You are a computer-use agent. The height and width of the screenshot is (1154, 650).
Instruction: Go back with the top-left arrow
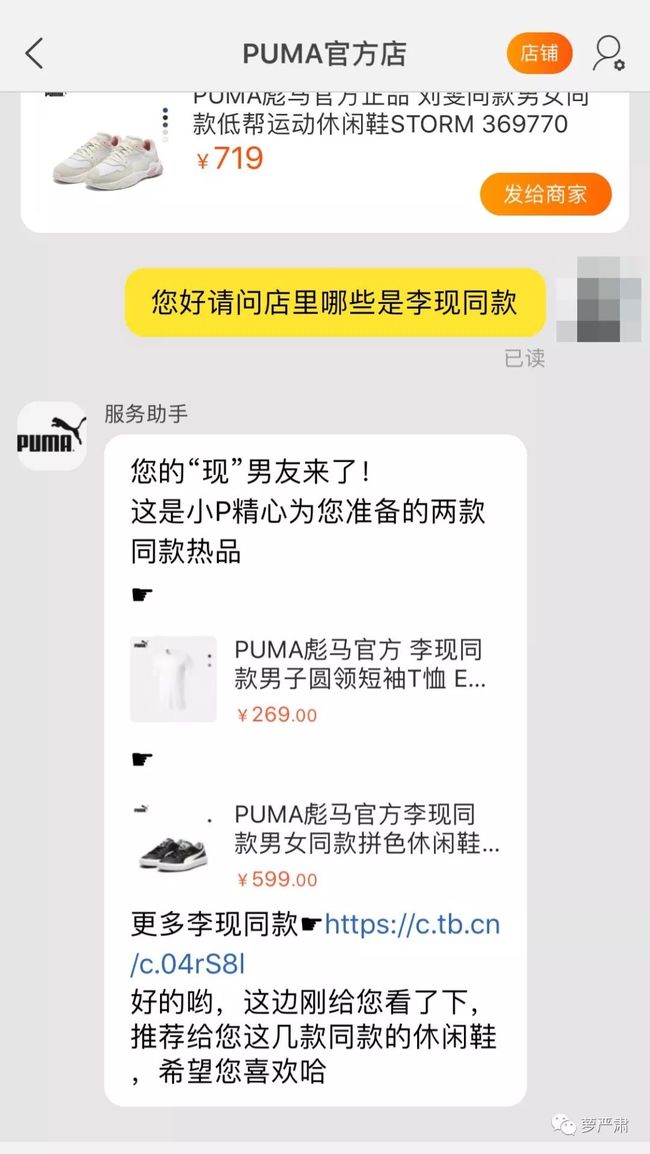pyautogui.click(x=35, y=54)
